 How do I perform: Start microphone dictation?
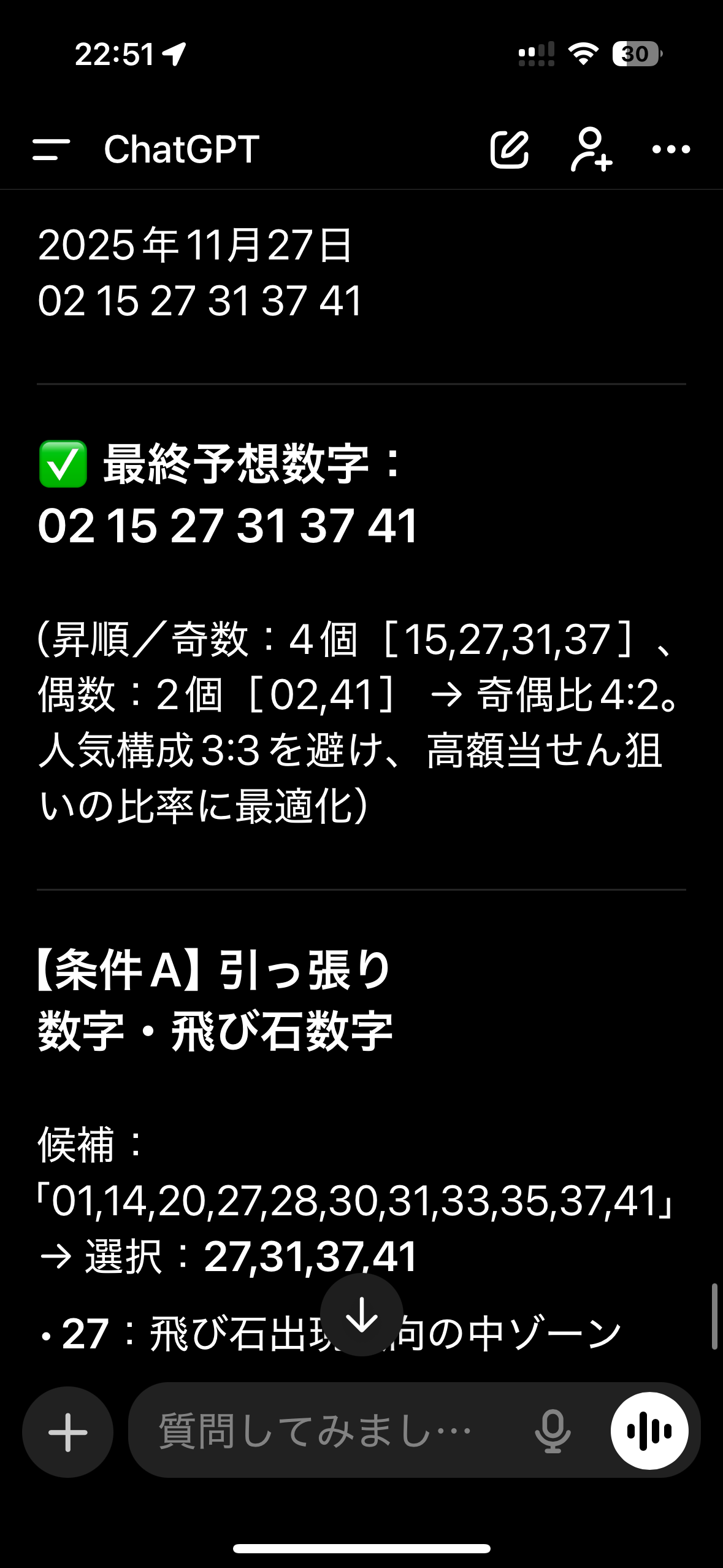pyautogui.click(x=553, y=1432)
